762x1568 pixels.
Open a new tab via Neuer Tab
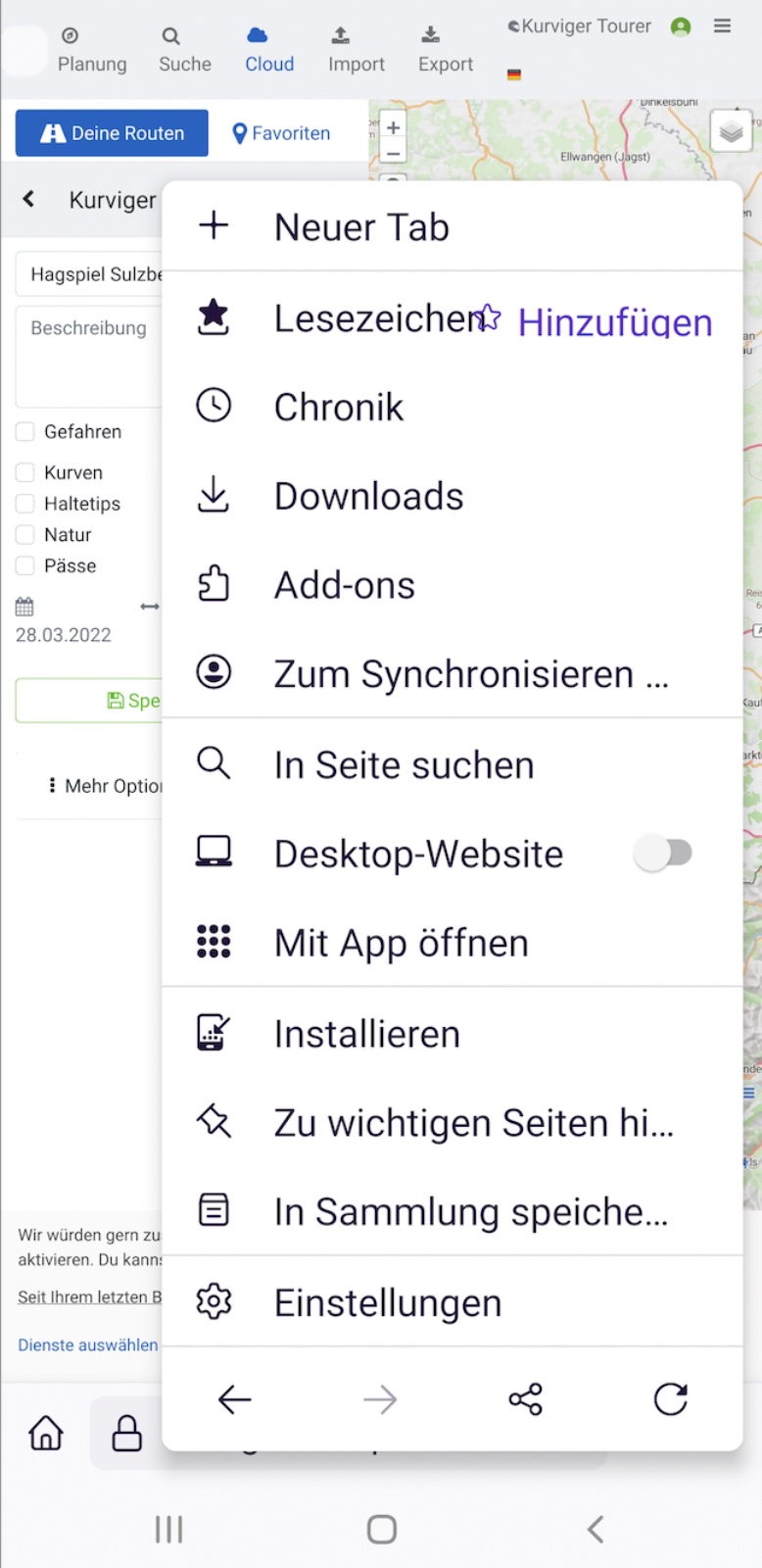361,226
